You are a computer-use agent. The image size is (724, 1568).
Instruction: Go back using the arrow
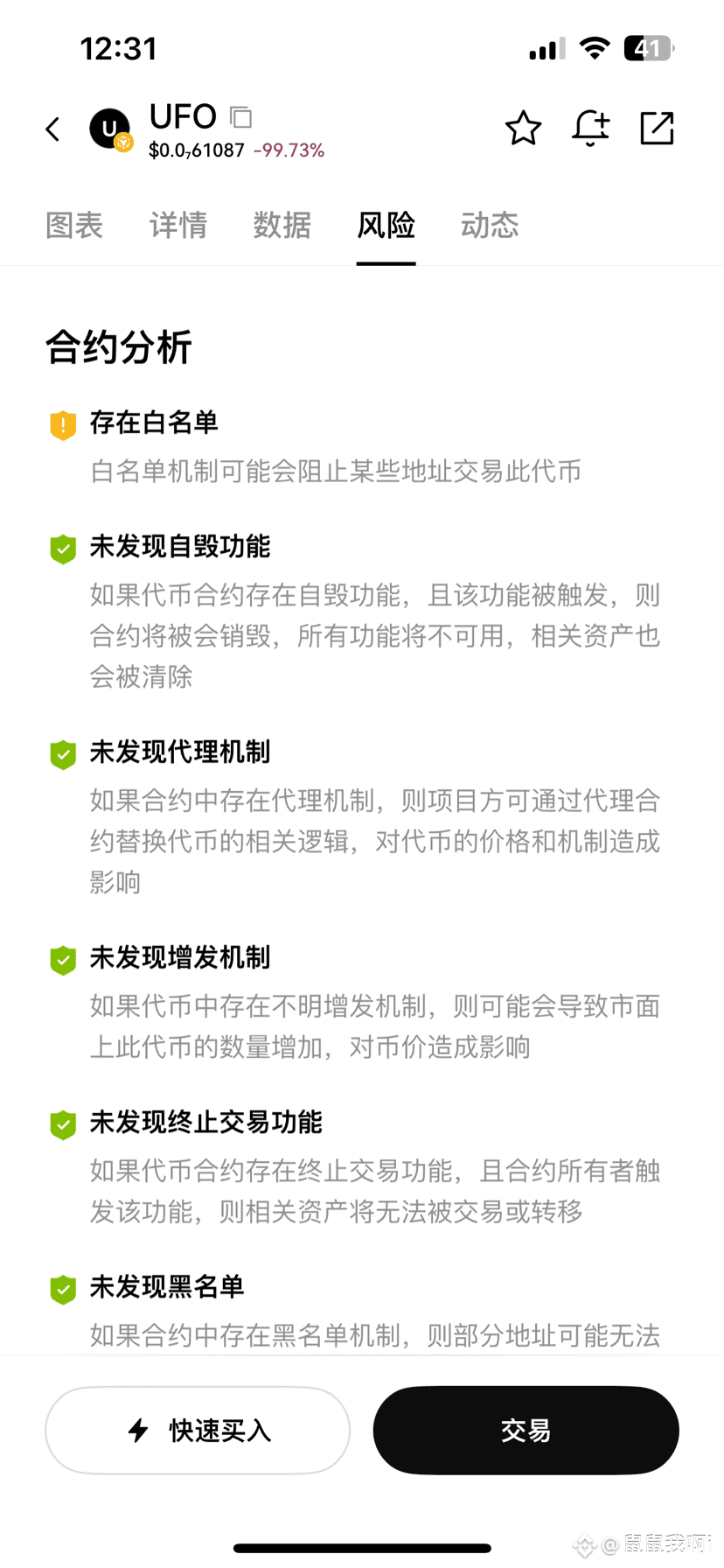(x=53, y=129)
